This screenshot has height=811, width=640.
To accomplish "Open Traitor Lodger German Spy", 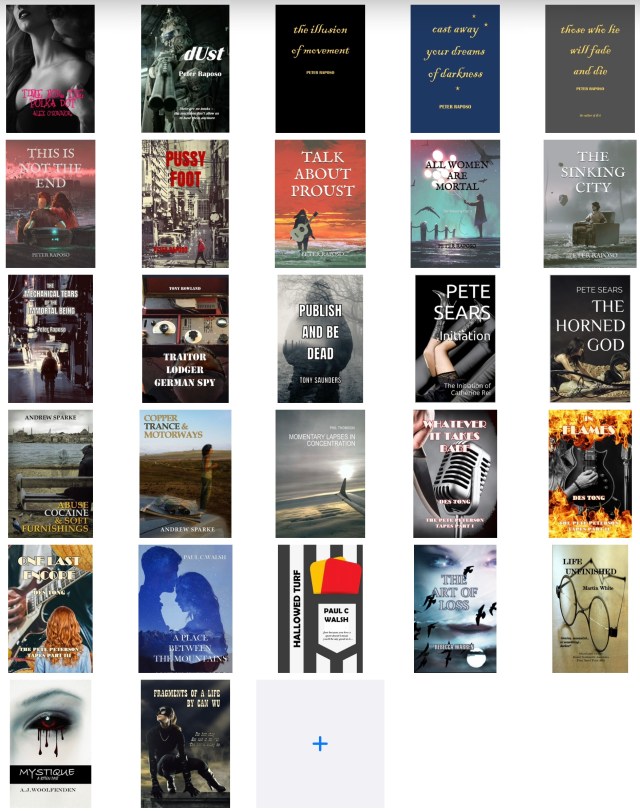I will point(185,339).
